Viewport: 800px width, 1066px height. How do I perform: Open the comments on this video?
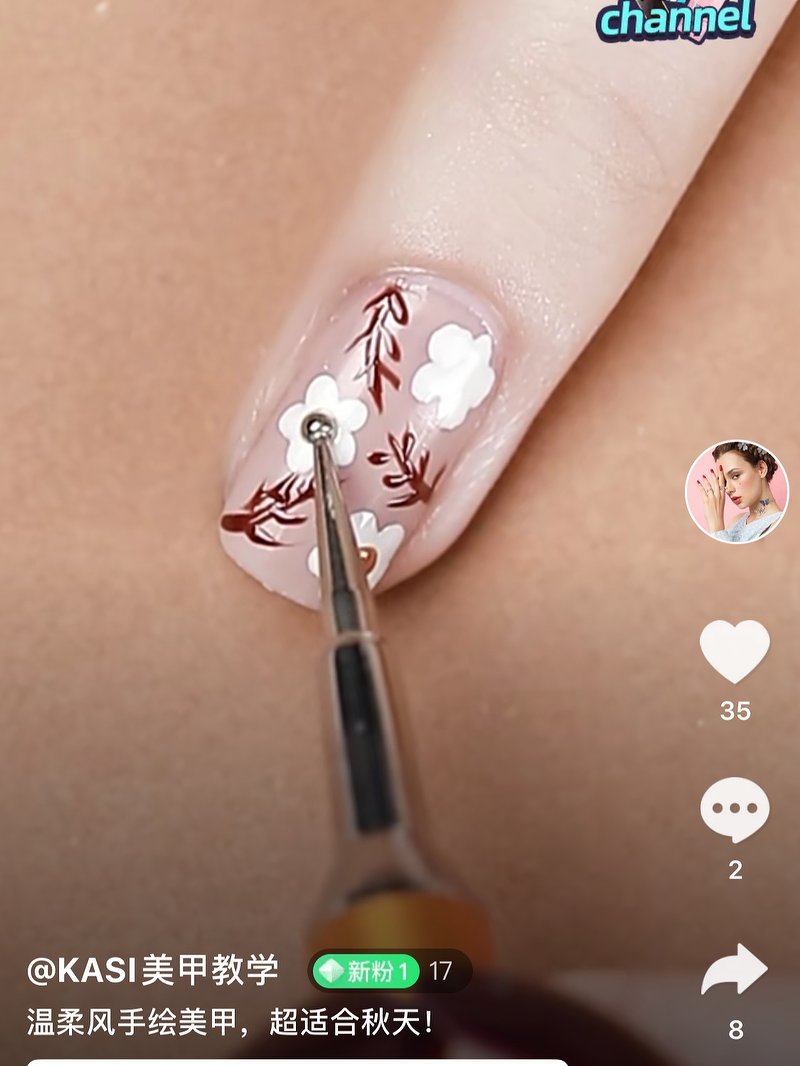point(735,810)
